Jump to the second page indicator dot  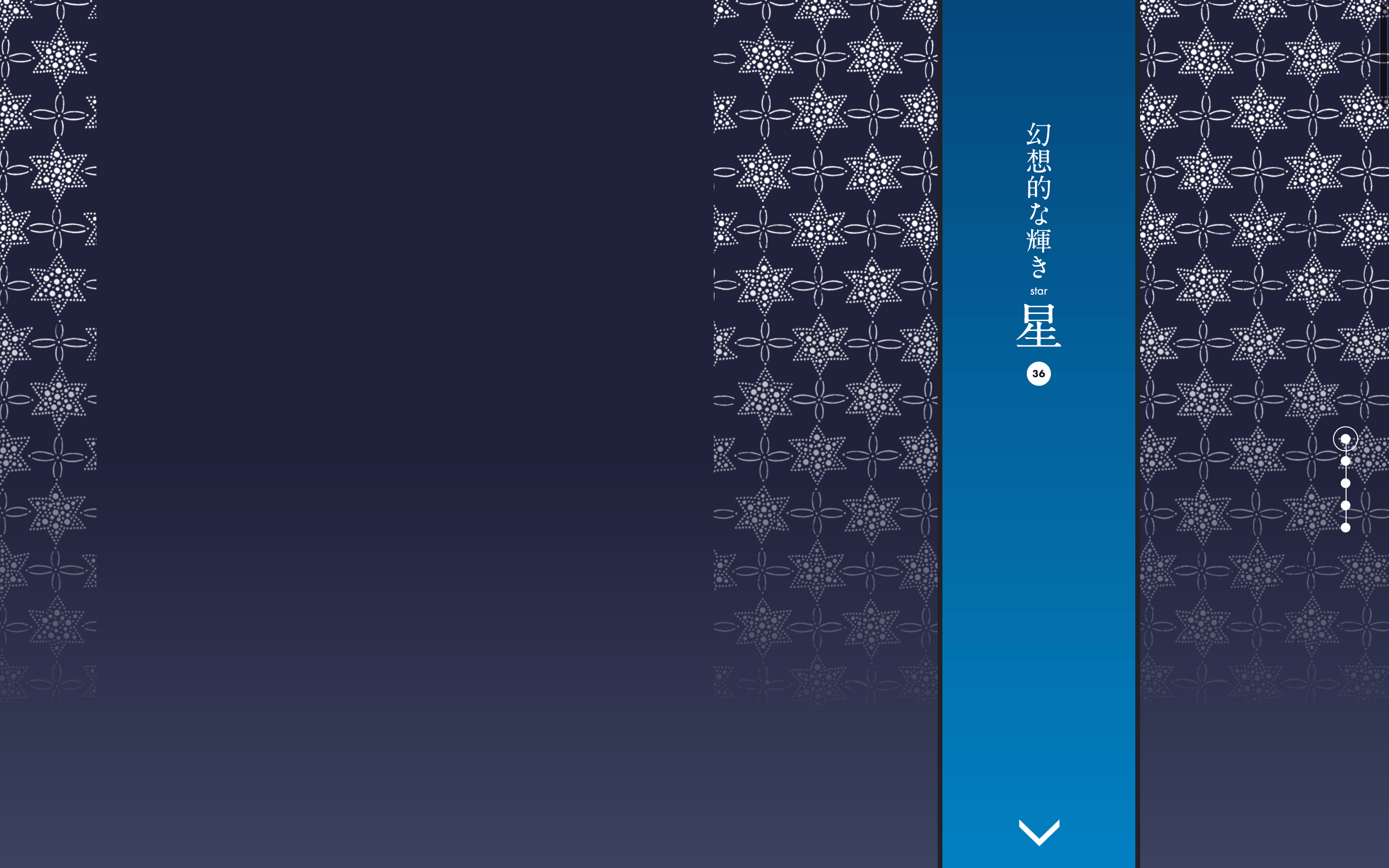(1345, 461)
